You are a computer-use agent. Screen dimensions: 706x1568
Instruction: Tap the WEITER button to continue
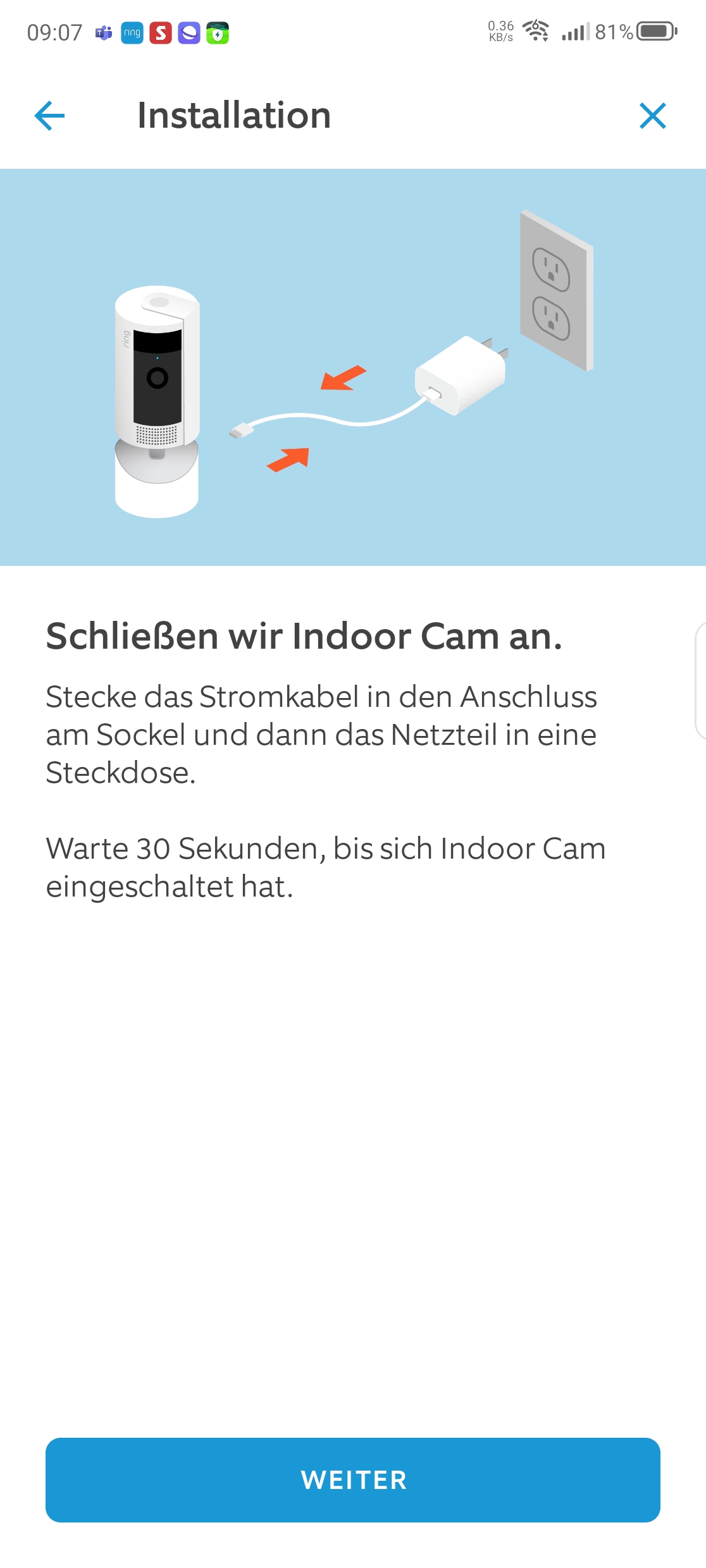pyautogui.click(x=353, y=1480)
